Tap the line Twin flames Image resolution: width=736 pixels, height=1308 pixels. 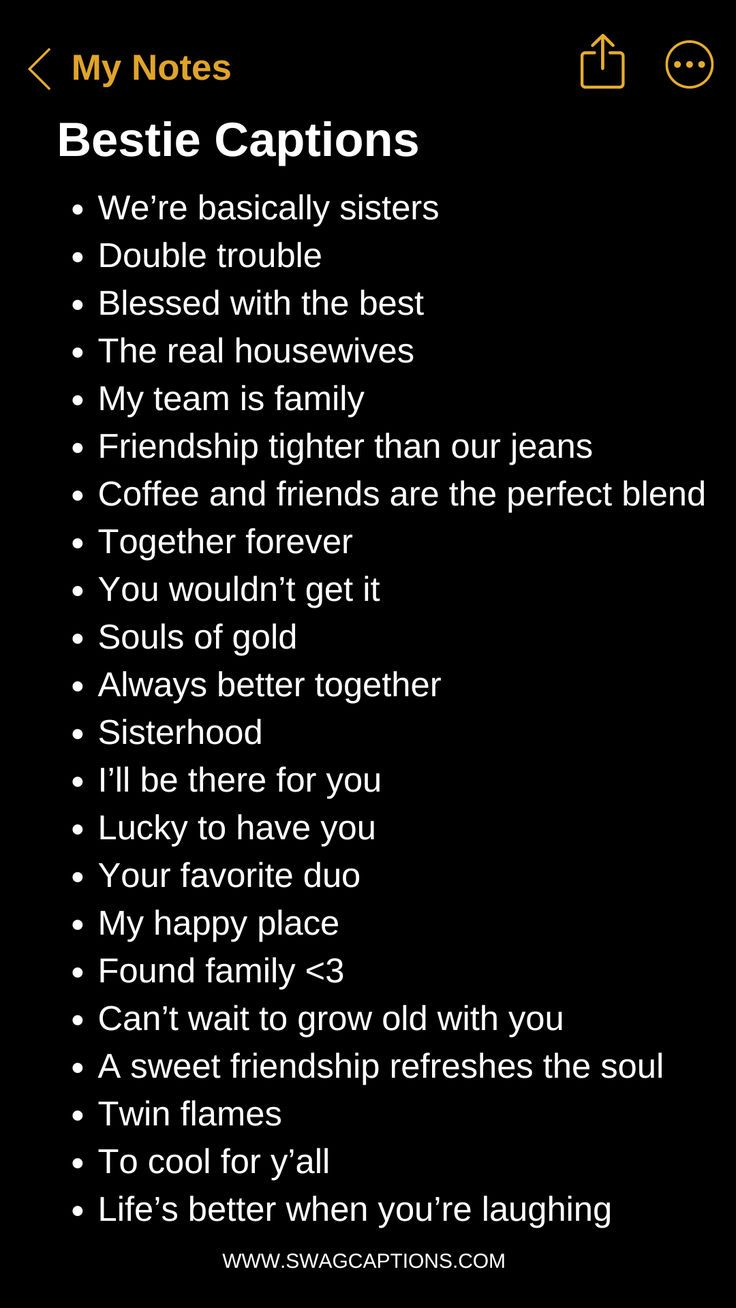(190, 1114)
